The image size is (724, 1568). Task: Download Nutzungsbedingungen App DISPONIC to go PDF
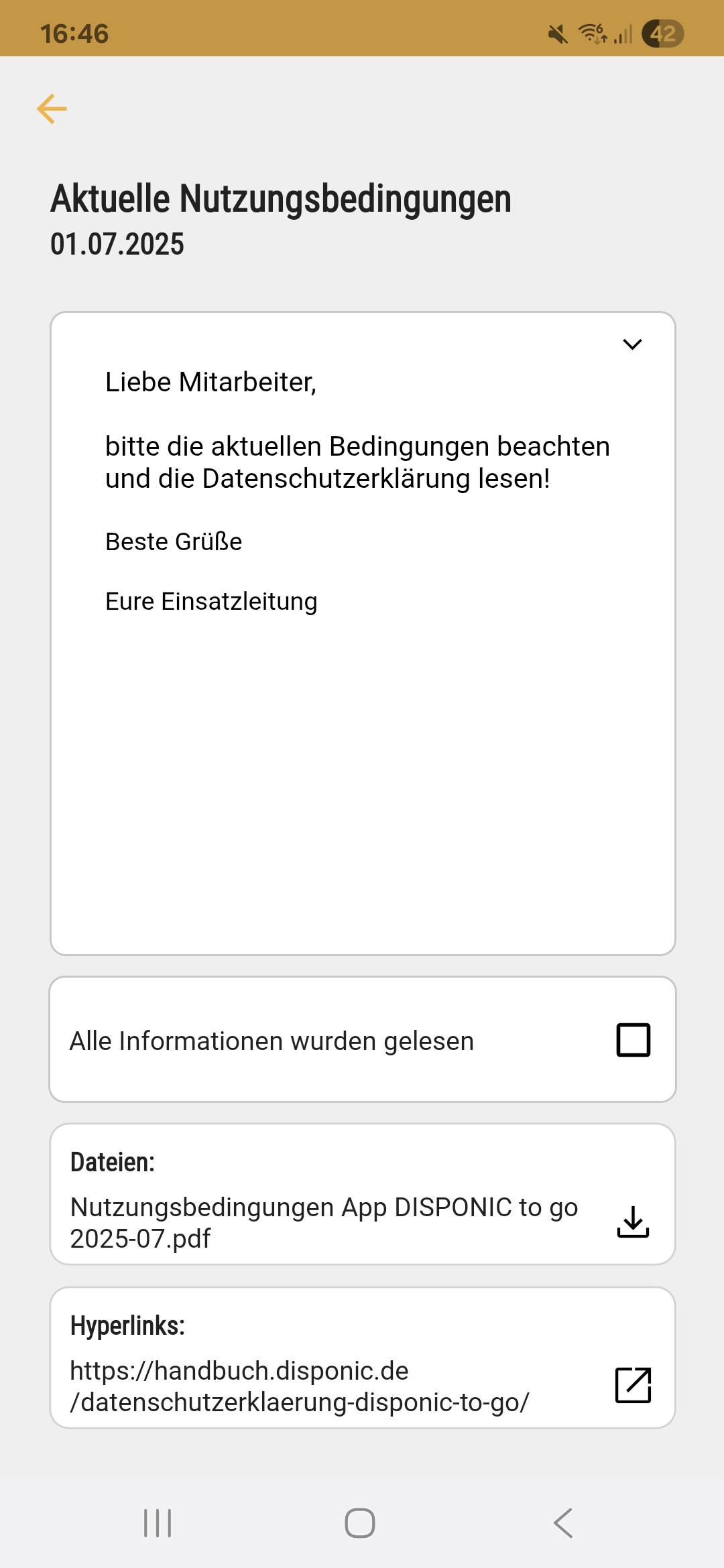coord(633,1222)
